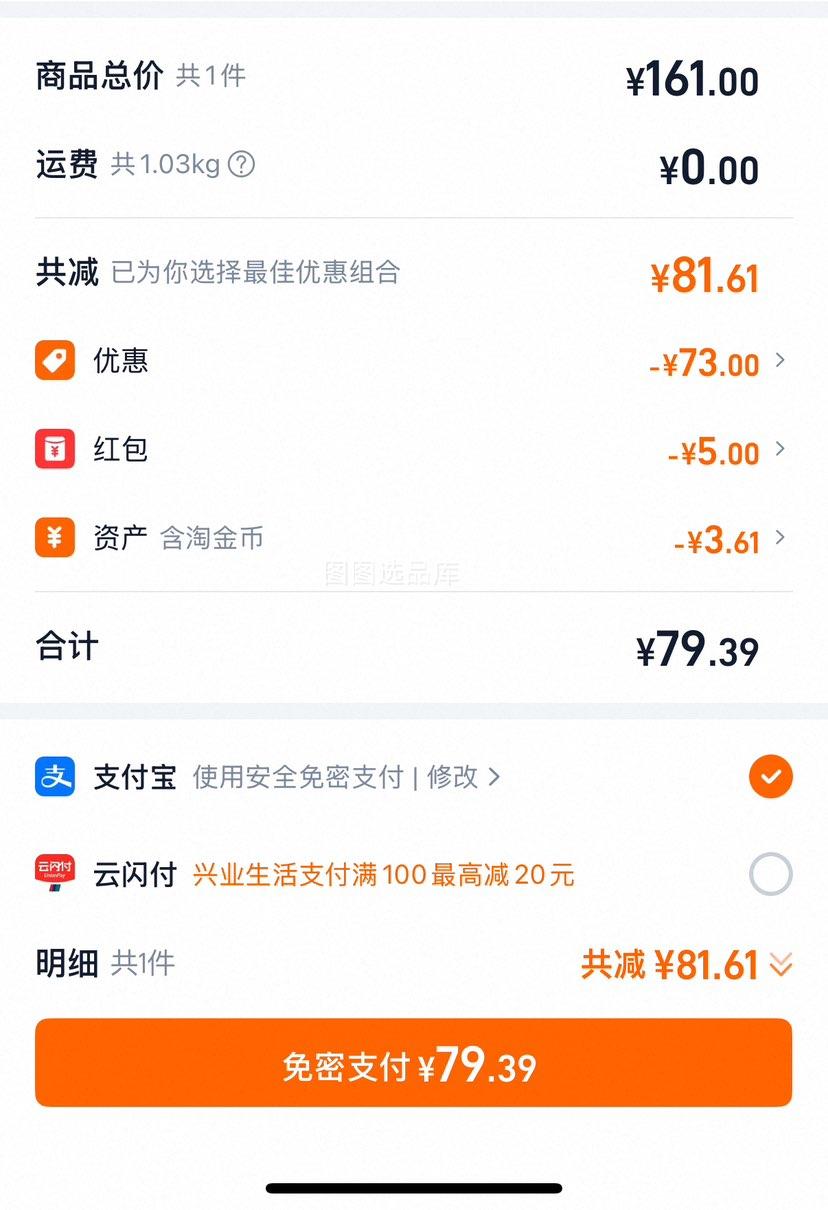Select 云闪付 as payment method
The image size is (828, 1210).
(x=769, y=873)
